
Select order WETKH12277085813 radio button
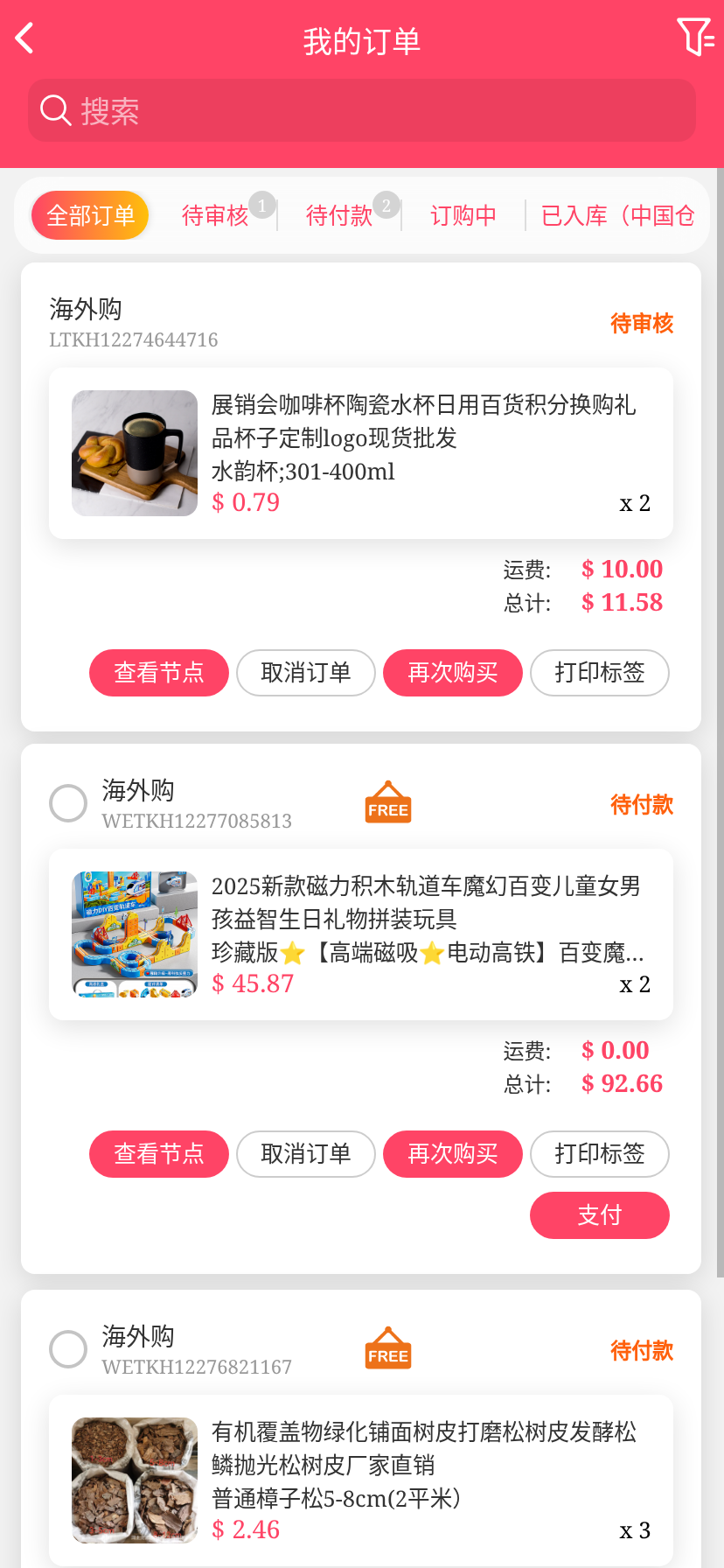click(x=68, y=803)
